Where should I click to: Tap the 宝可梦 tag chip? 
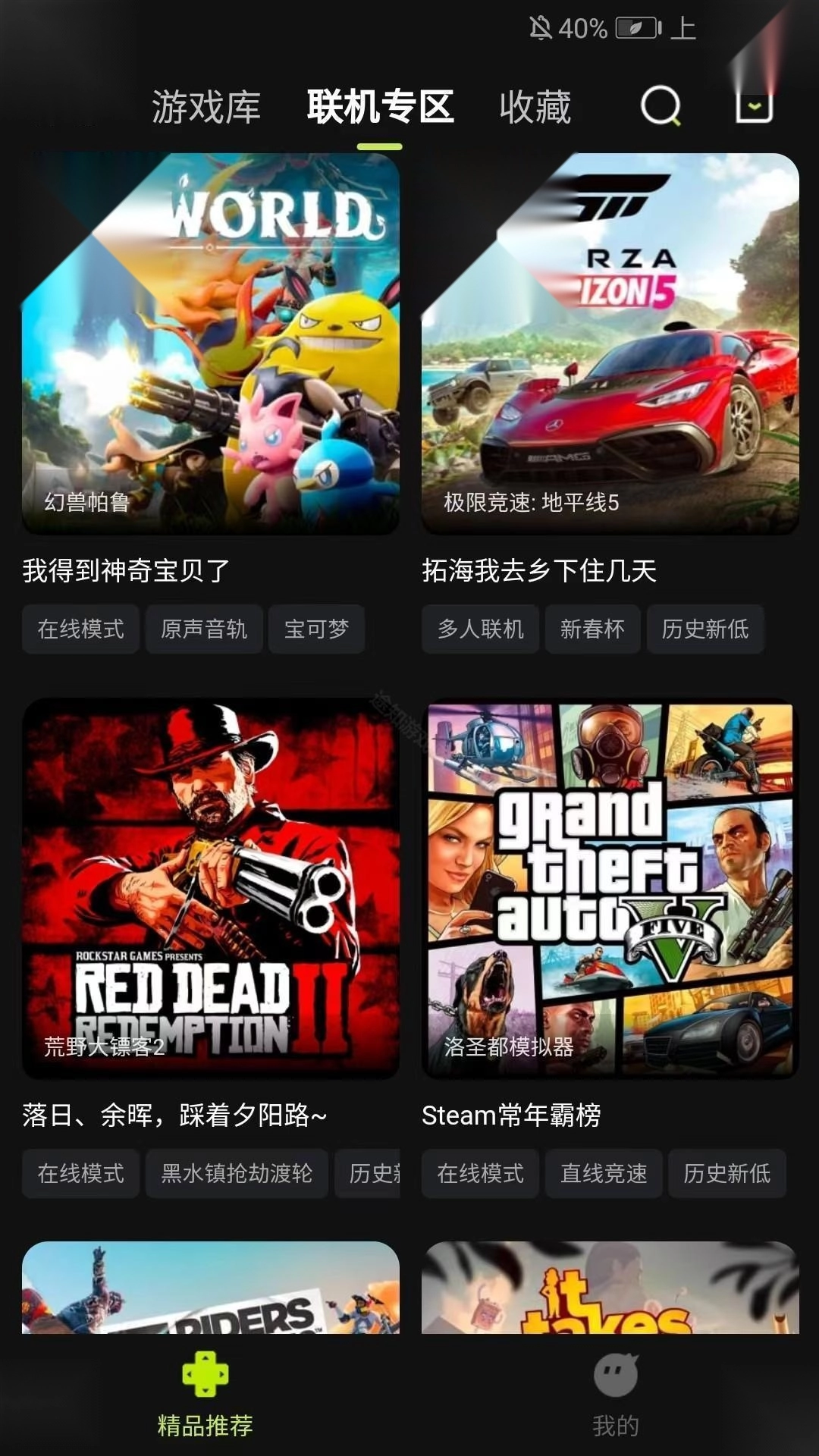[x=316, y=629]
